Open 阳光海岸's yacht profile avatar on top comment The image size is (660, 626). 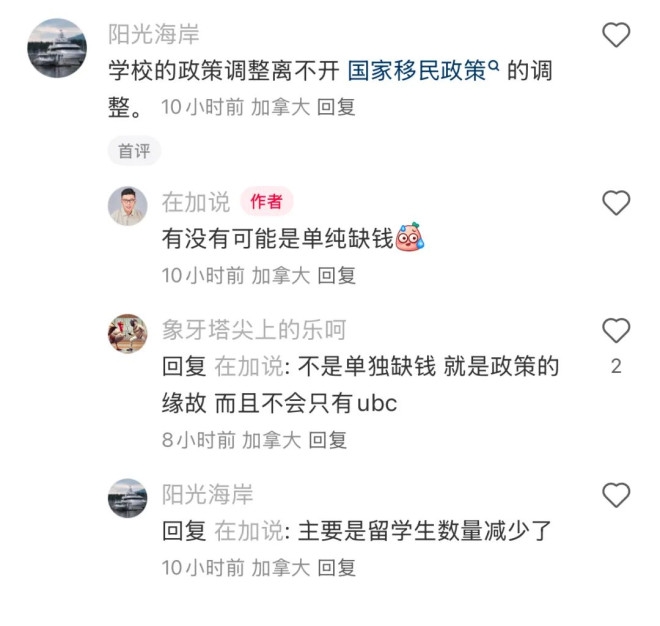pyautogui.click(x=56, y=48)
